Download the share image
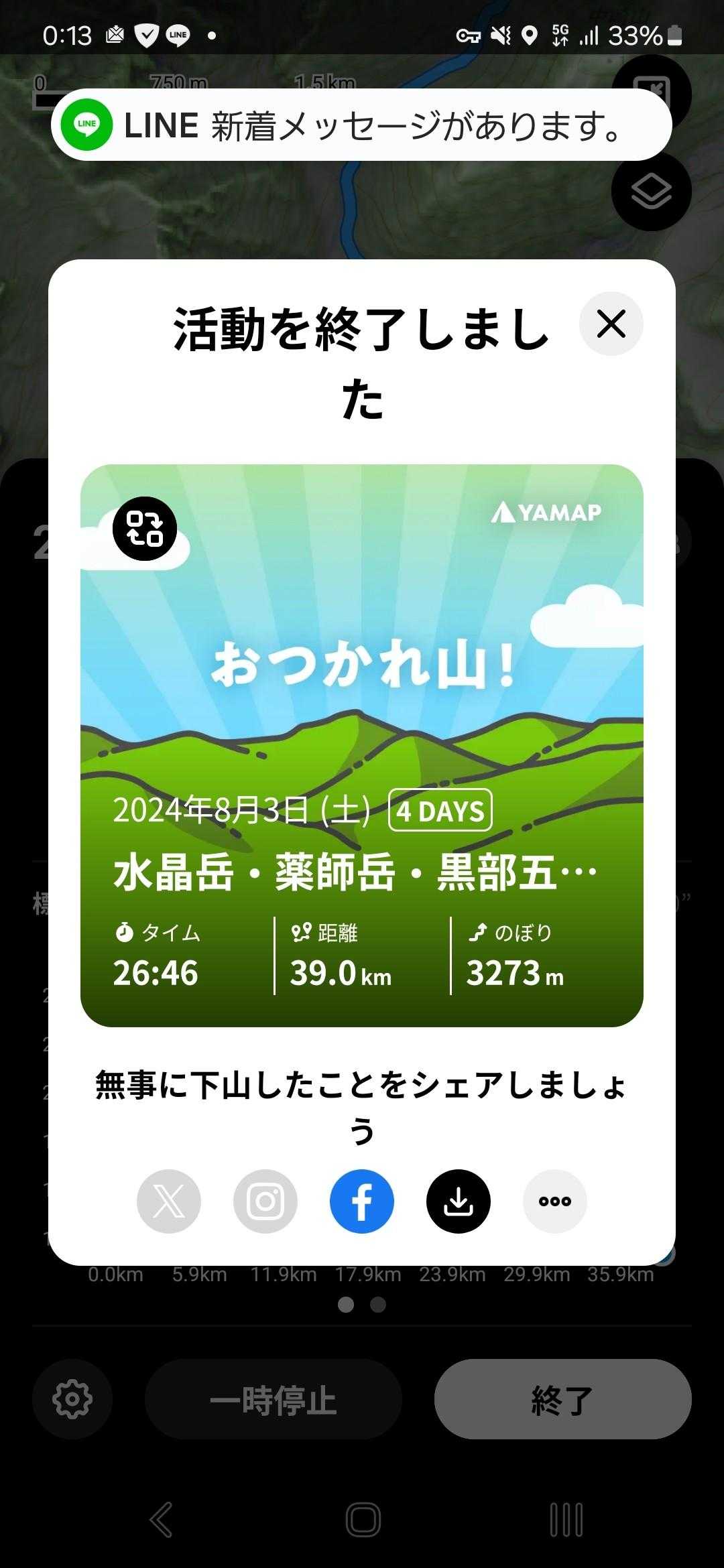 pyautogui.click(x=459, y=1201)
